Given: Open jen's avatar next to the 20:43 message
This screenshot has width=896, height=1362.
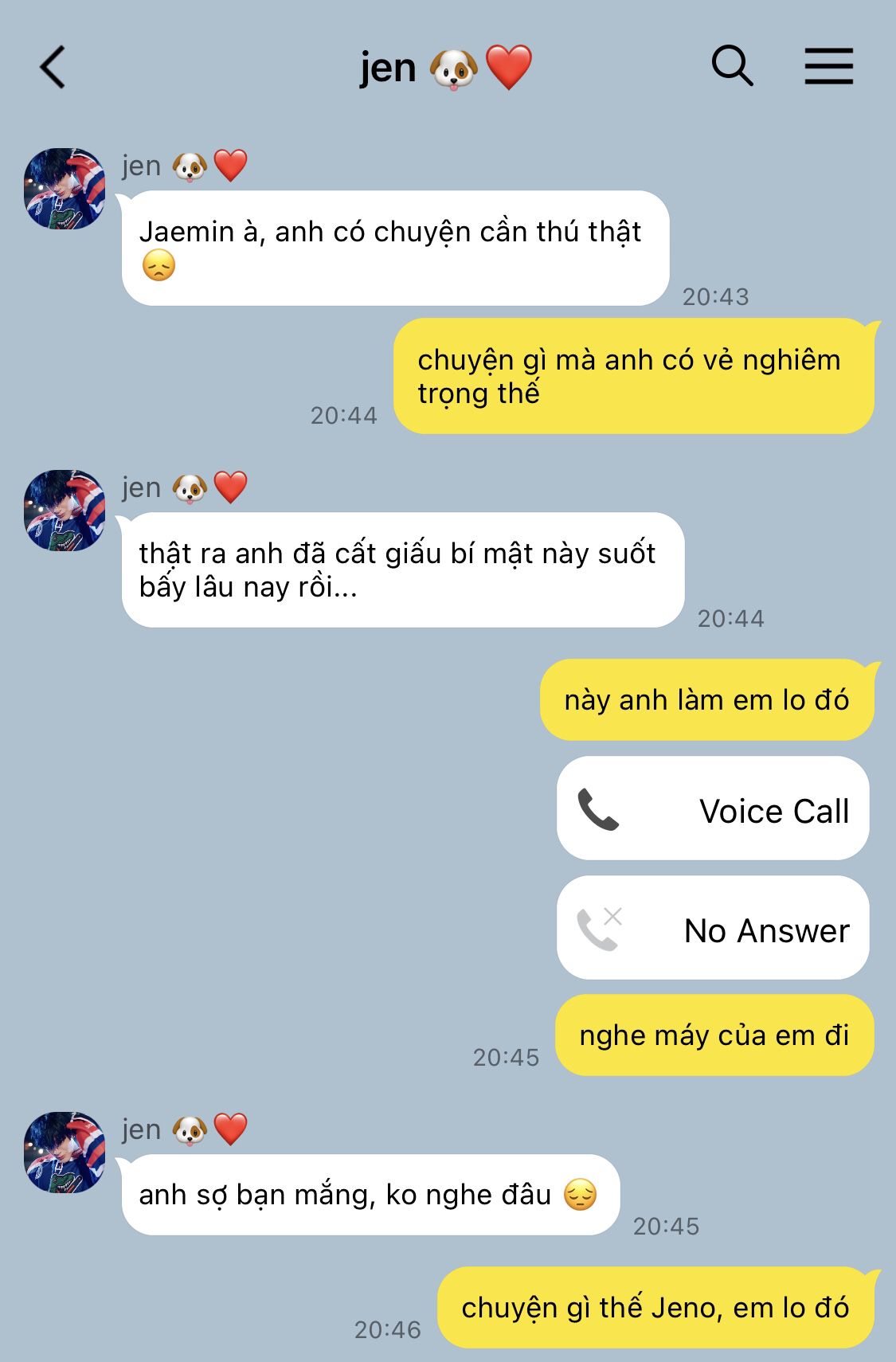Looking at the screenshot, I should (x=65, y=189).
